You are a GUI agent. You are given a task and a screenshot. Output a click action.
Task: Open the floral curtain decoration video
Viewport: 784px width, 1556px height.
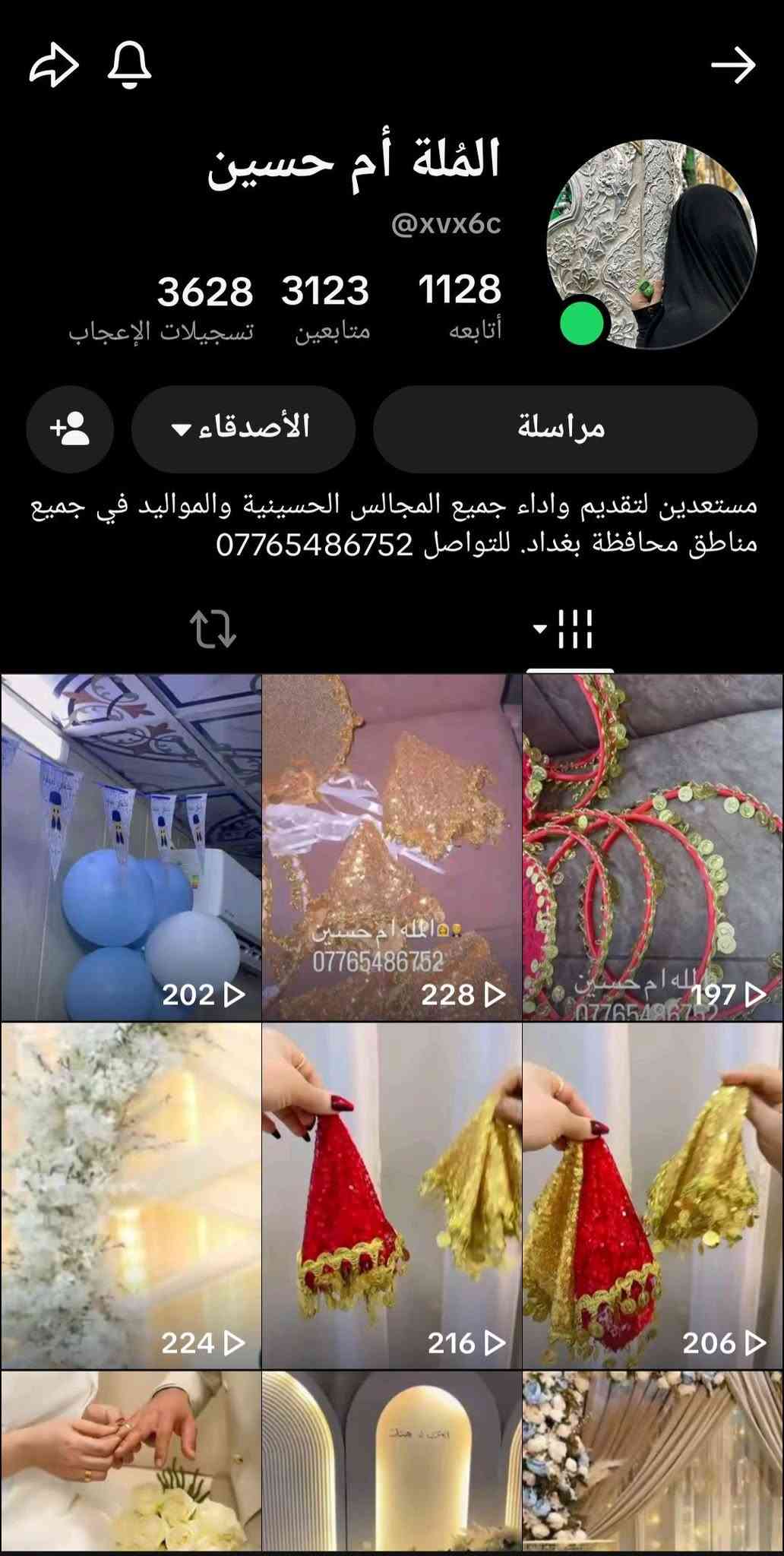[x=653, y=1463]
